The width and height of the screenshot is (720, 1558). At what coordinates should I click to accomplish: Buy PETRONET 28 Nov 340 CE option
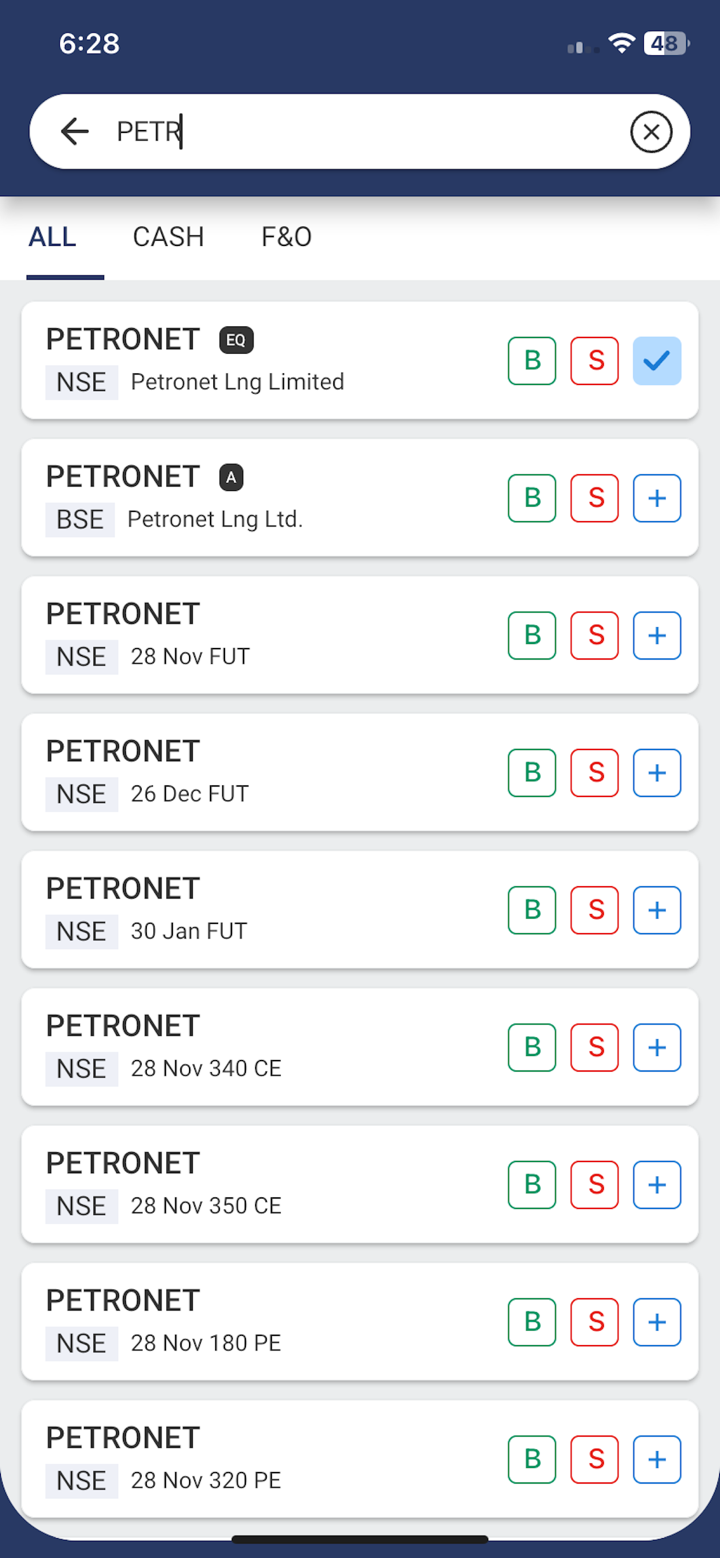pos(531,1047)
